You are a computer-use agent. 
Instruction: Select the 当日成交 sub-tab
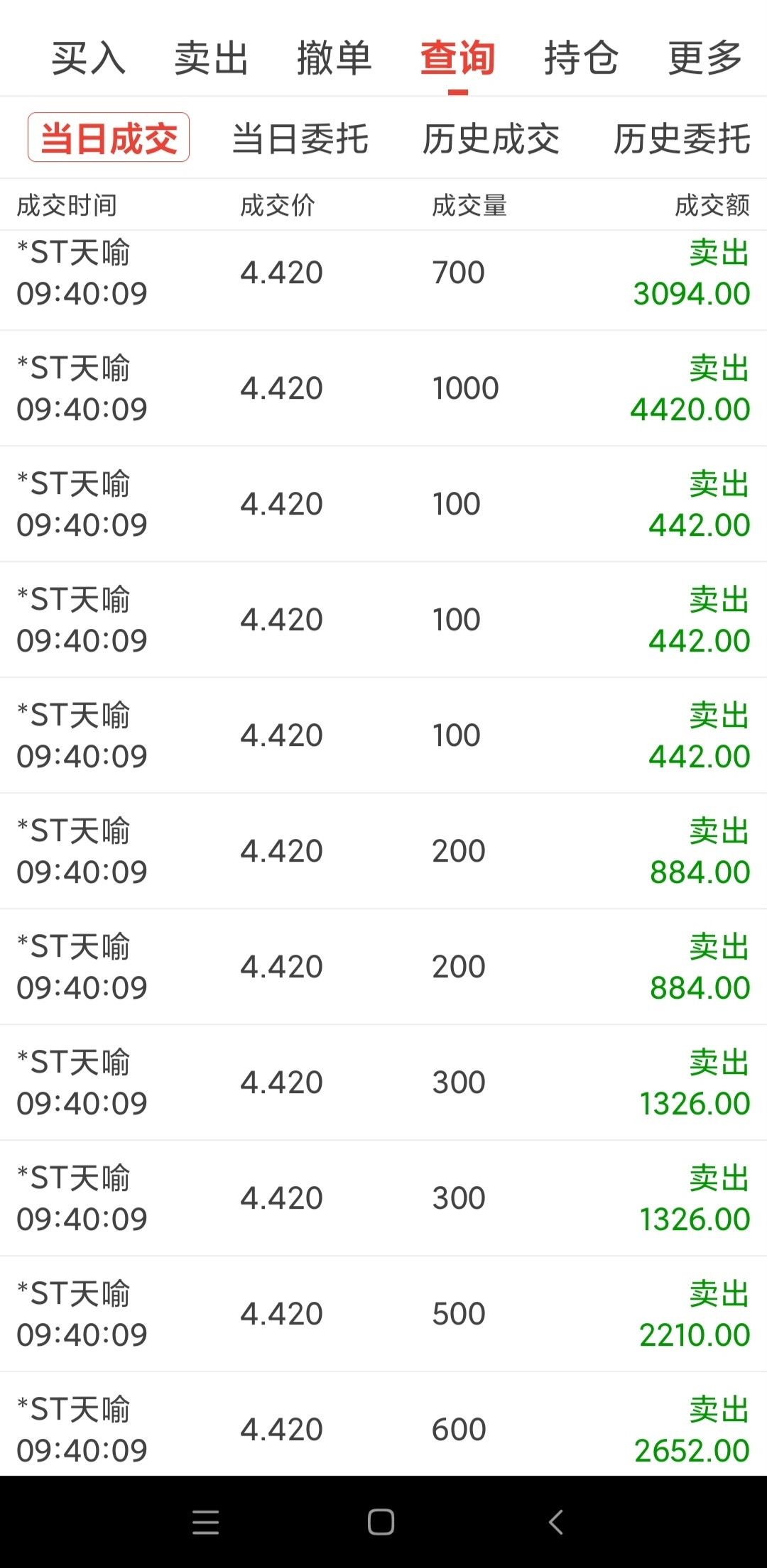click(109, 138)
